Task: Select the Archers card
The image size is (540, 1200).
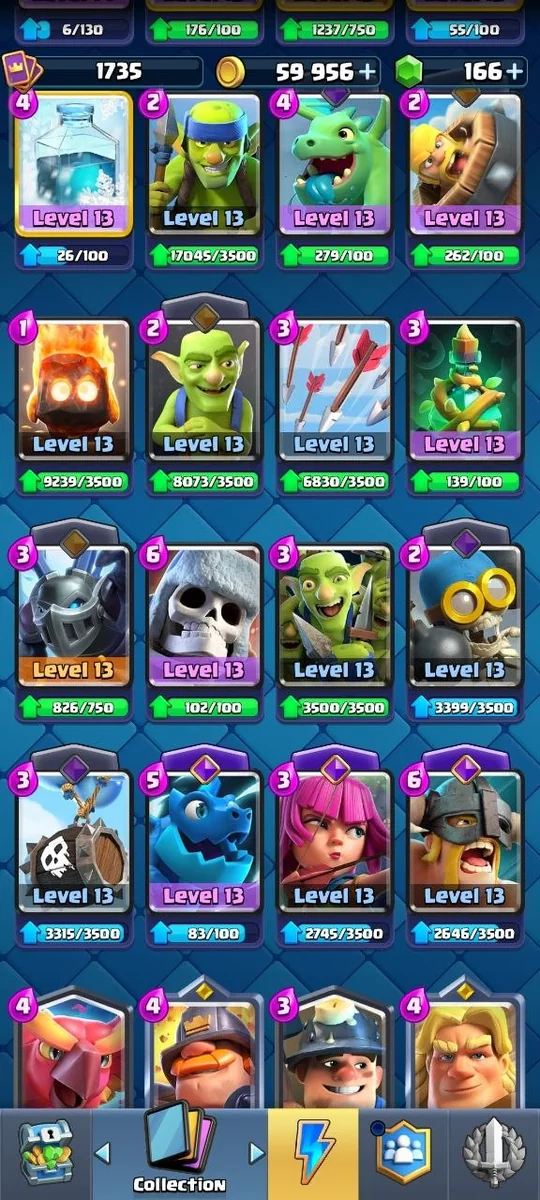Action: [x=334, y=843]
